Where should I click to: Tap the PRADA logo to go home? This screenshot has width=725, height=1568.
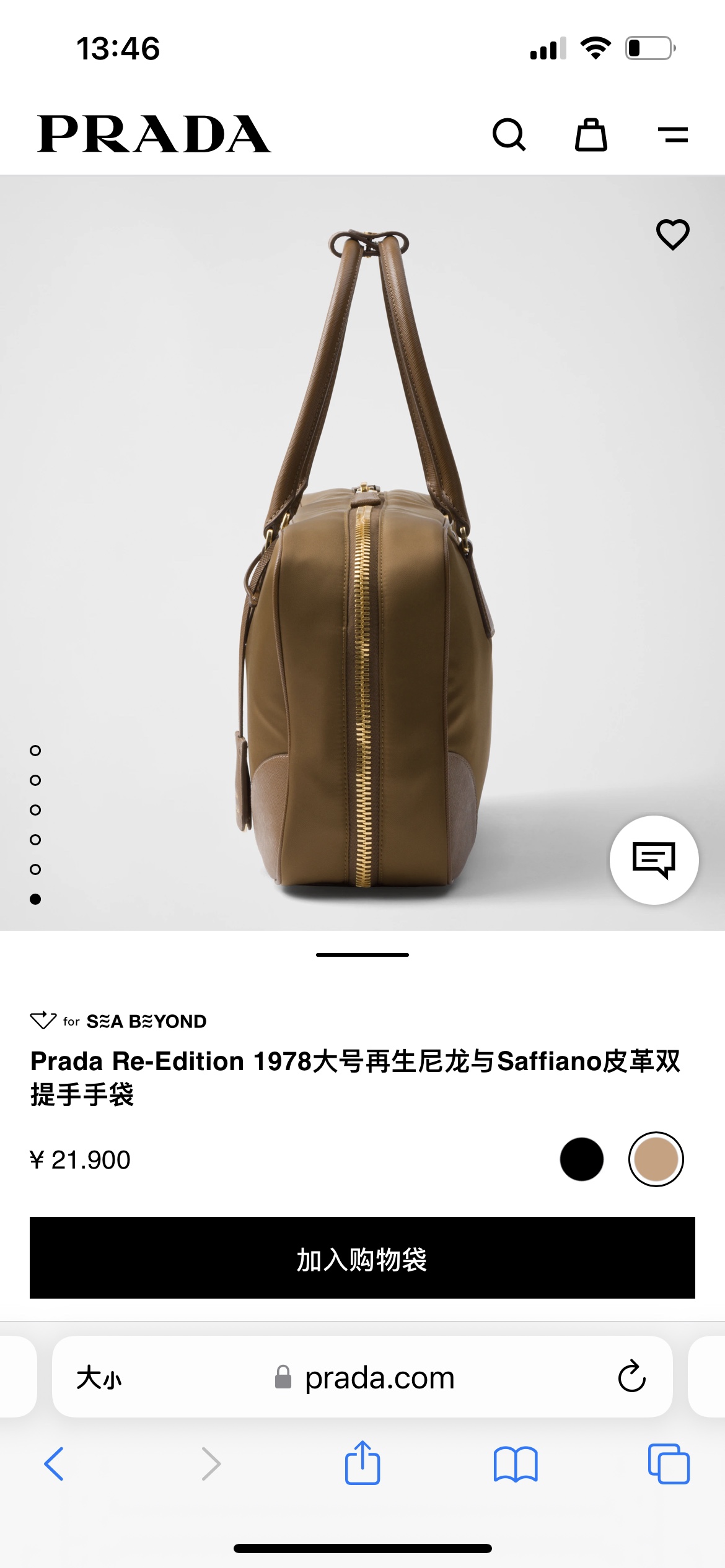tap(154, 134)
